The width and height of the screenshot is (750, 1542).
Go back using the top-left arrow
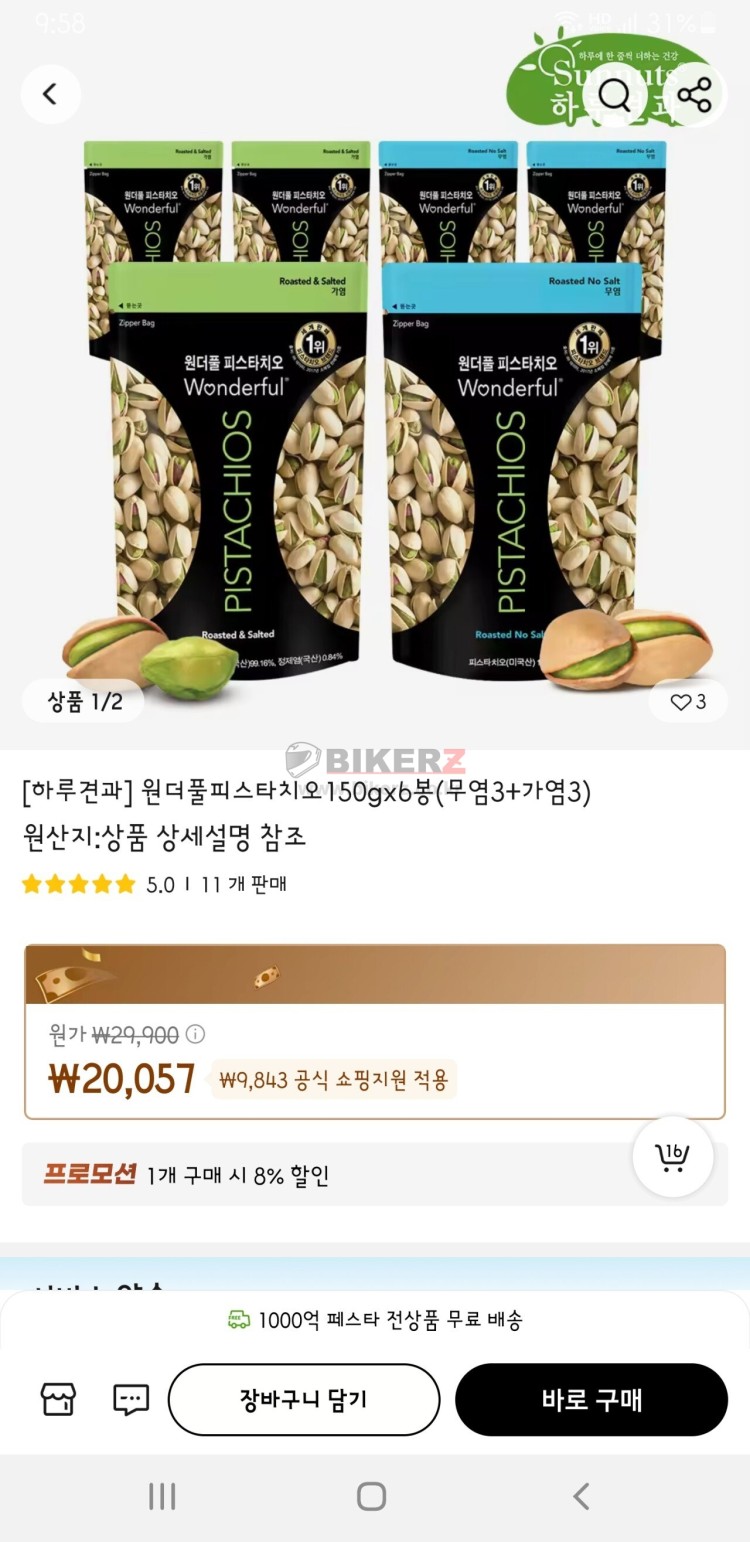tap(50, 94)
